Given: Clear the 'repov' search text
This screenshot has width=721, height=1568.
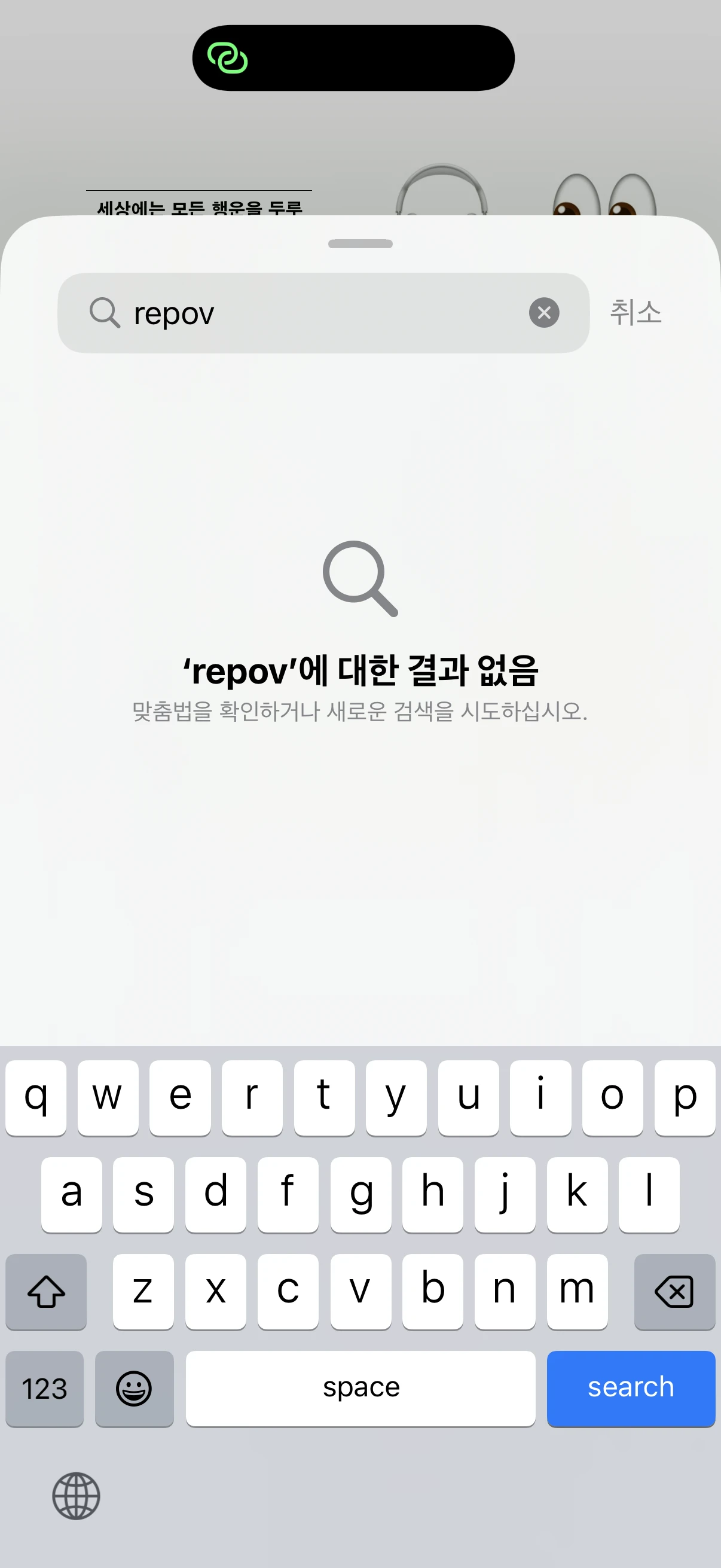Looking at the screenshot, I should click(543, 313).
